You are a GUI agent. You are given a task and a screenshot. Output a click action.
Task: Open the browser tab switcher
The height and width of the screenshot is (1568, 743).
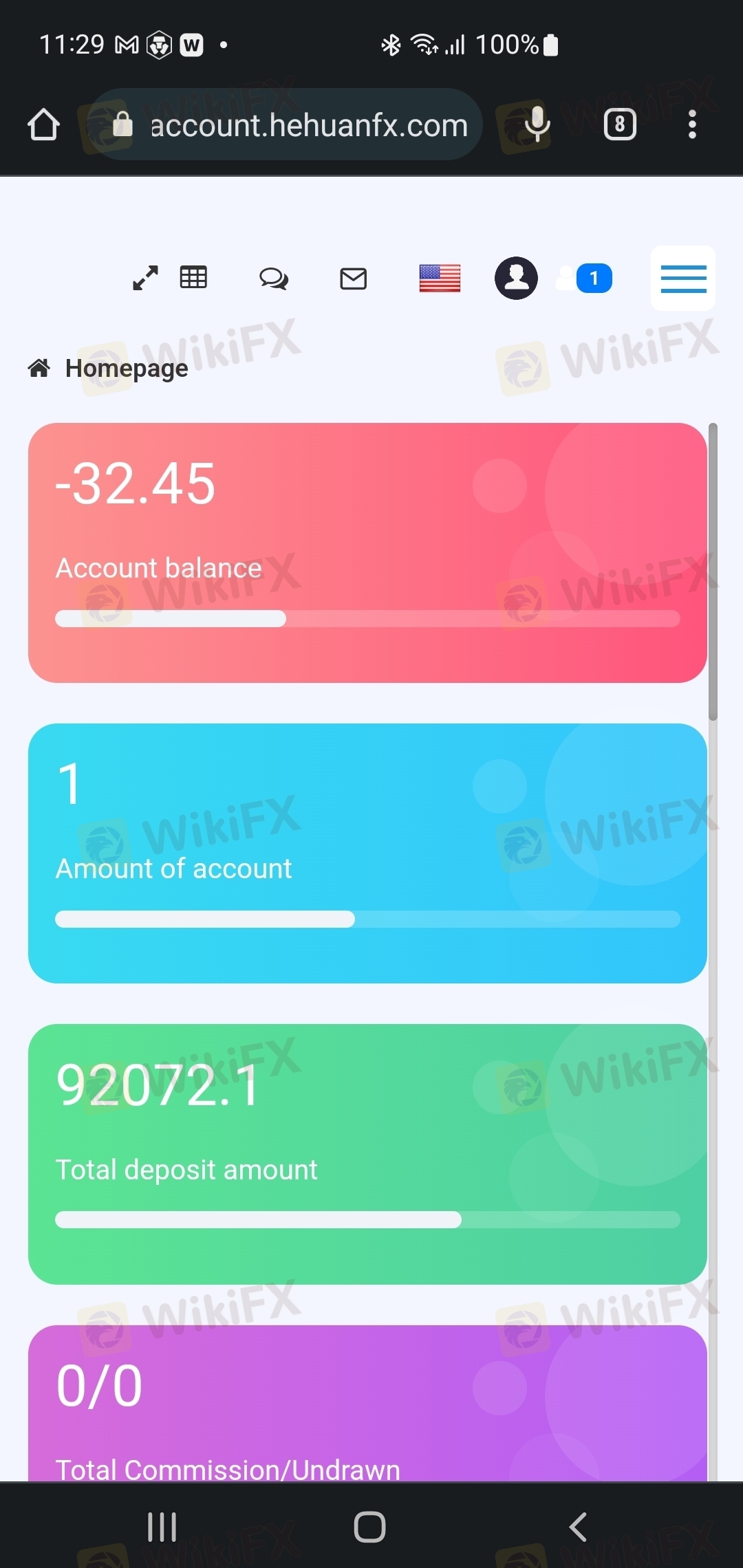coord(620,125)
